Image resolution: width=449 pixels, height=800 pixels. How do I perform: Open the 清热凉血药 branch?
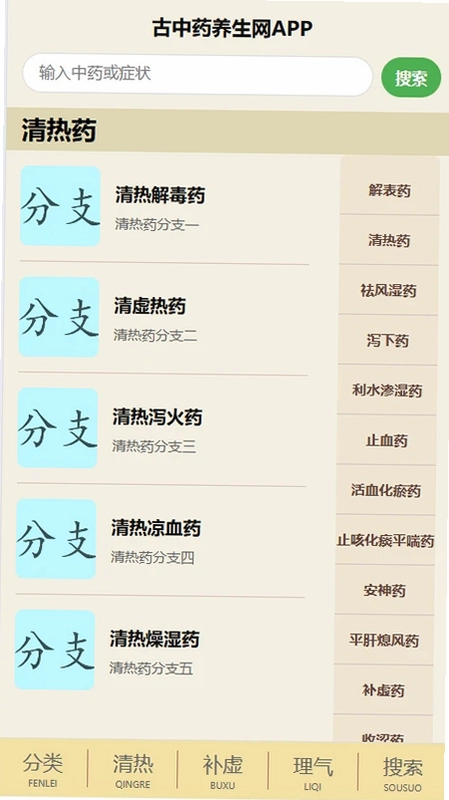pos(161,539)
